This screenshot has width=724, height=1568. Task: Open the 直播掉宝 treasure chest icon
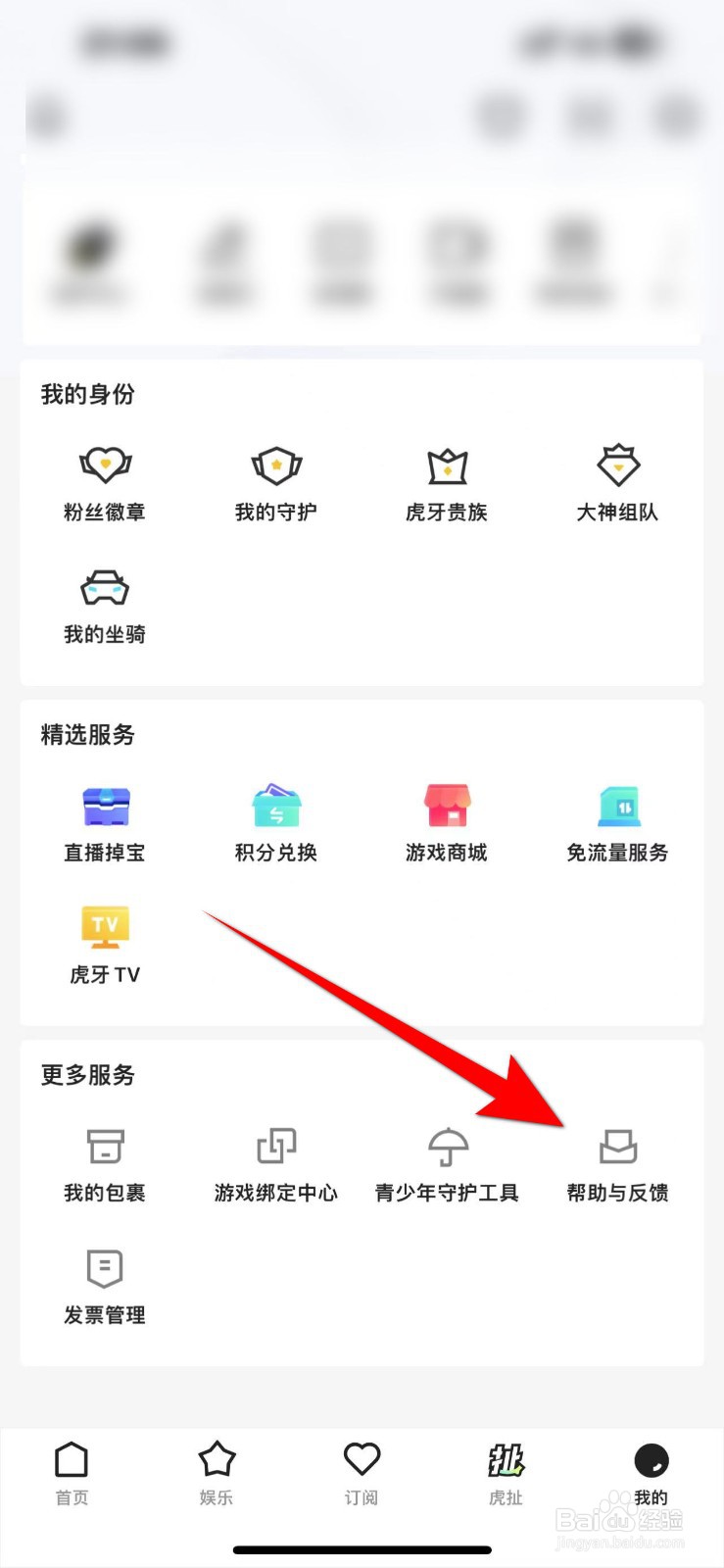click(x=104, y=806)
